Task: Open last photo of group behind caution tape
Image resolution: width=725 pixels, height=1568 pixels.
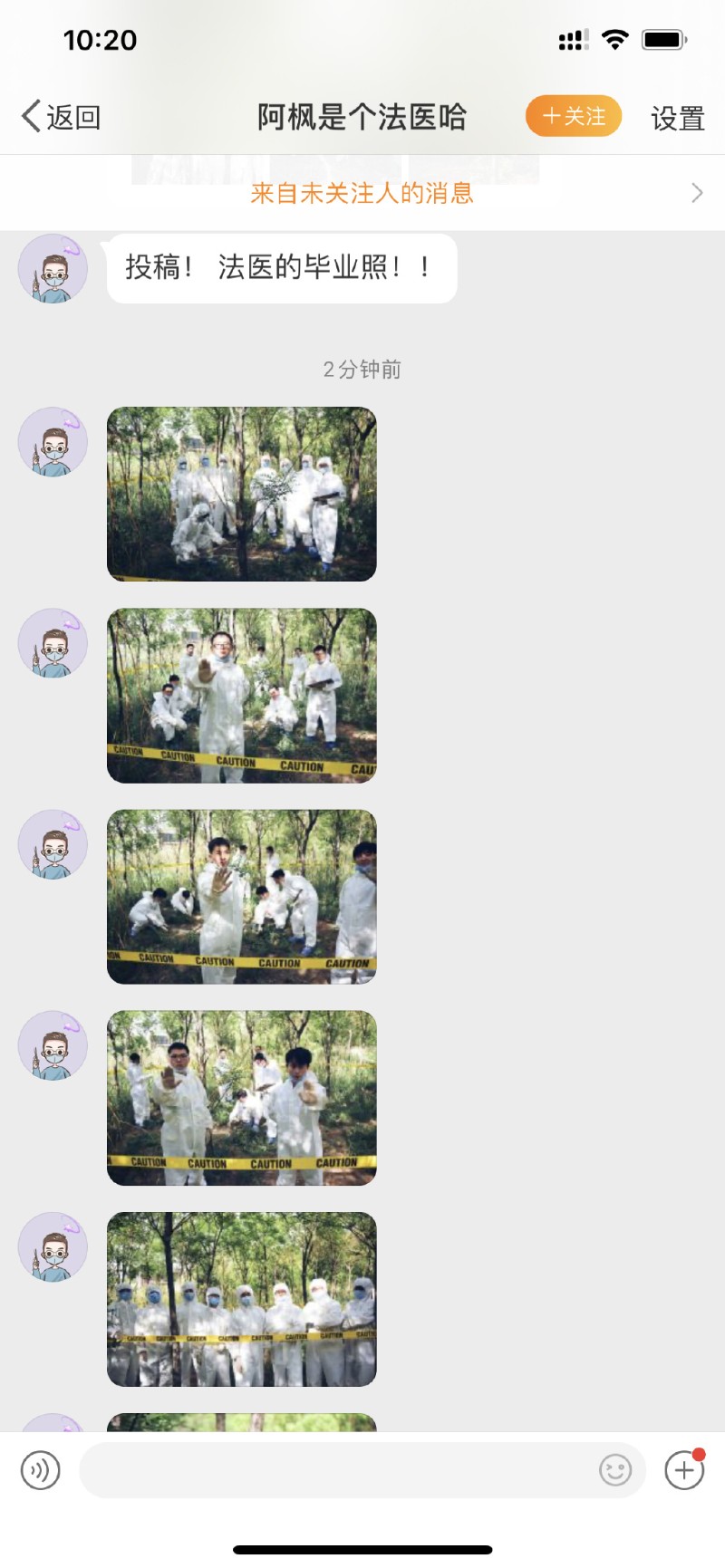Action: (x=242, y=1299)
